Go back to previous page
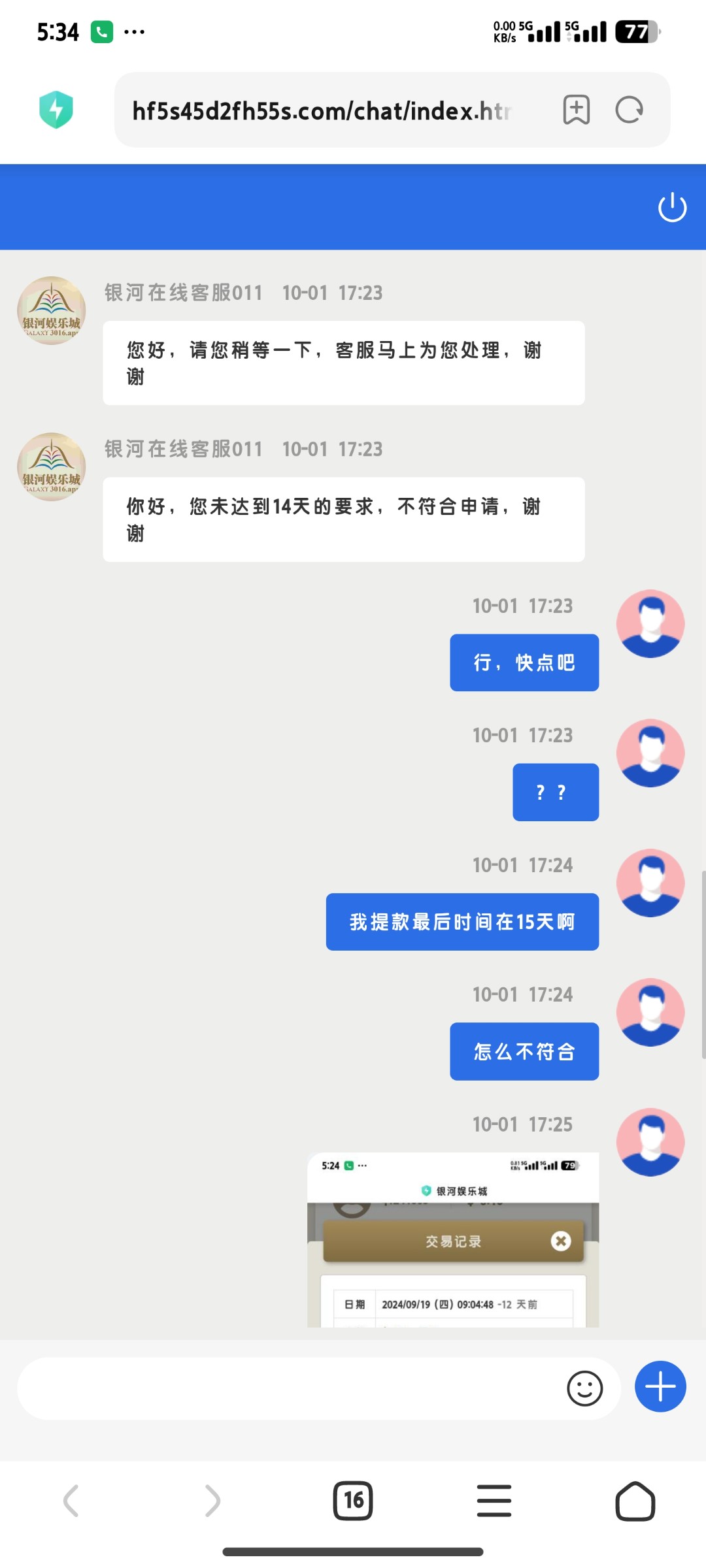The width and height of the screenshot is (706, 1568). coord(71,1500)
